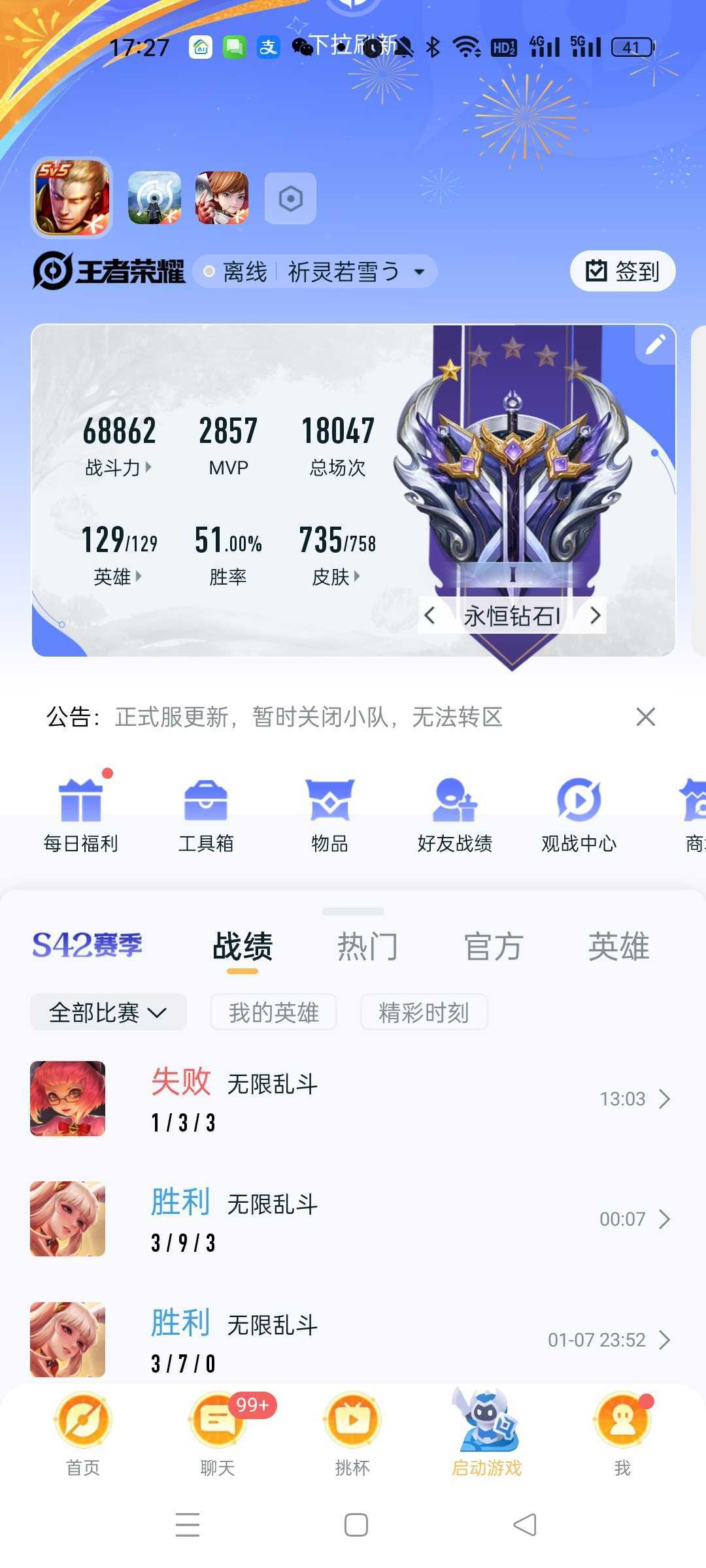Show next rank with right arrow by 永恒钻石I
The image size is (706, 1568).
(x=595, y=615)
